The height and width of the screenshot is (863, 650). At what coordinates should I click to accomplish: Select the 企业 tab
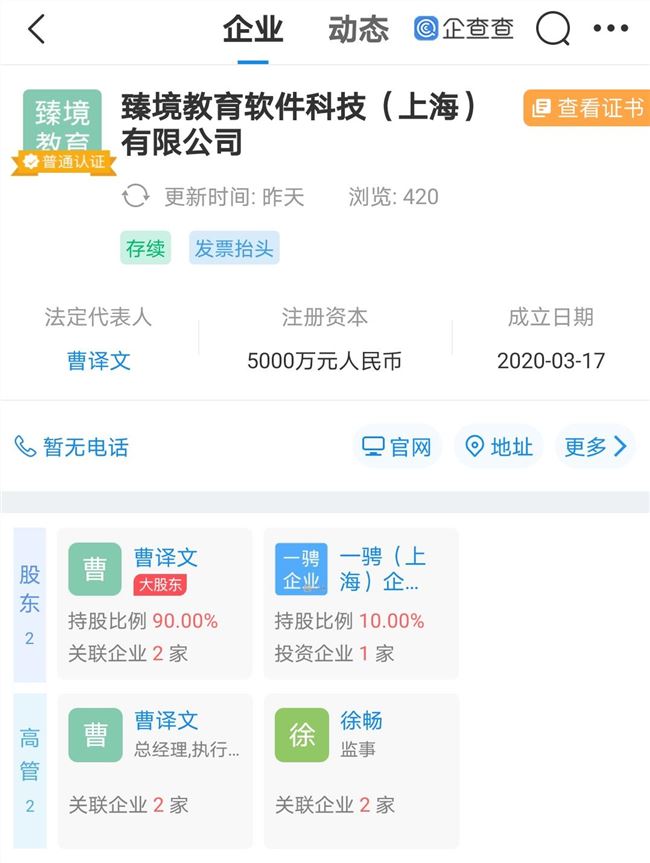[253, 29]
